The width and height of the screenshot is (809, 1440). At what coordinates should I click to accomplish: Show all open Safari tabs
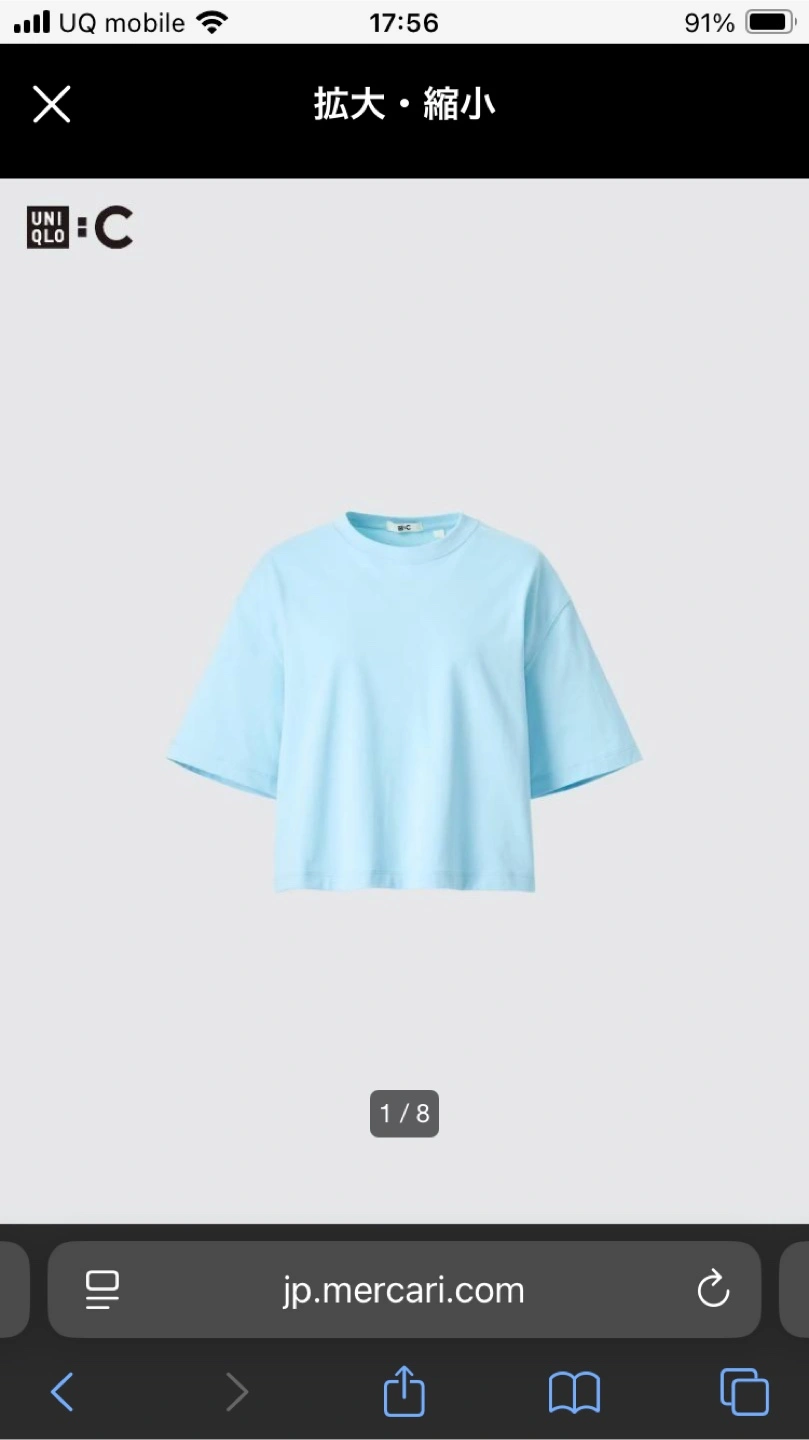(744, 1392)
